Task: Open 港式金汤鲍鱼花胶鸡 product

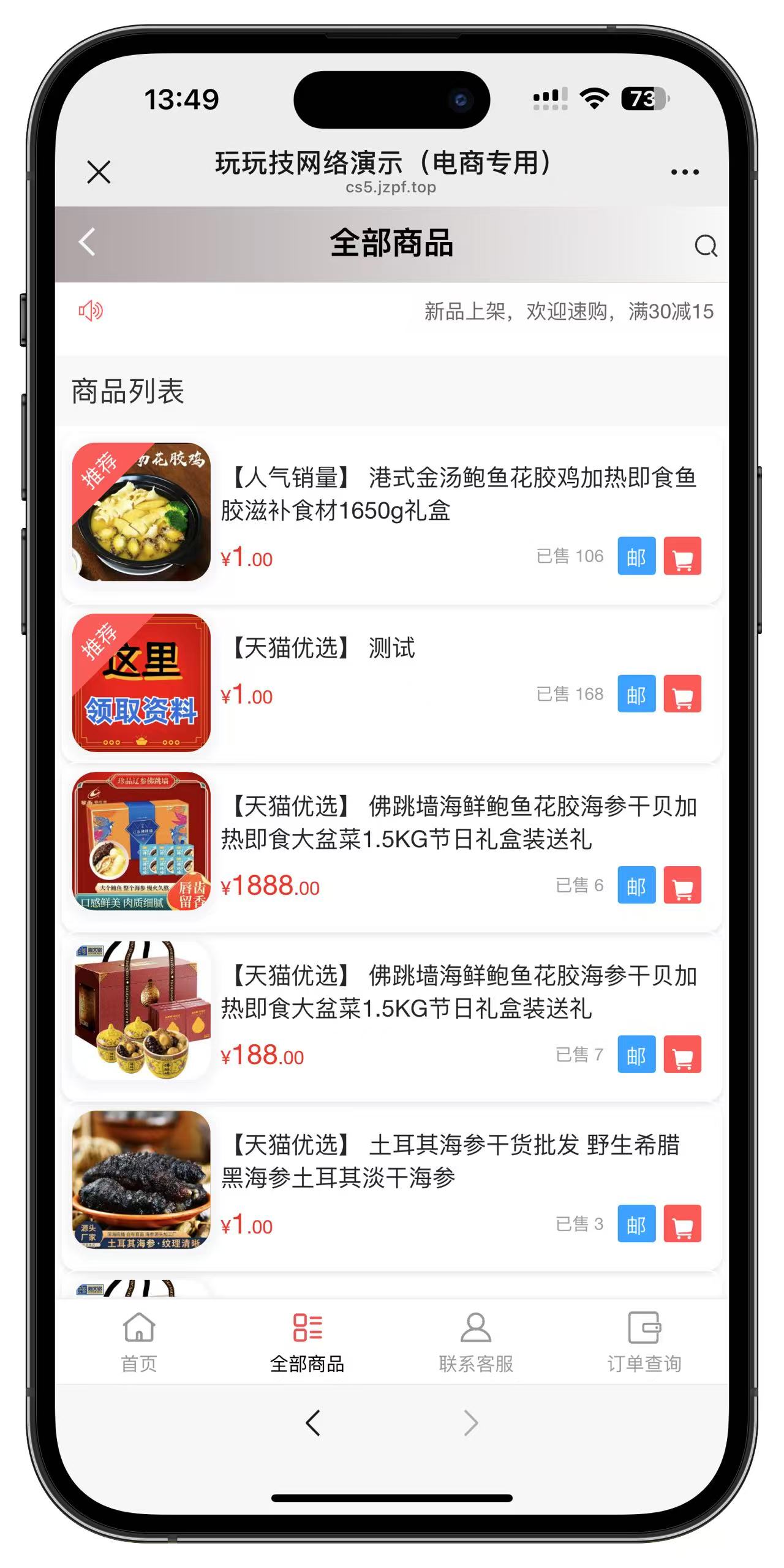Action: [x=458, y=494]
